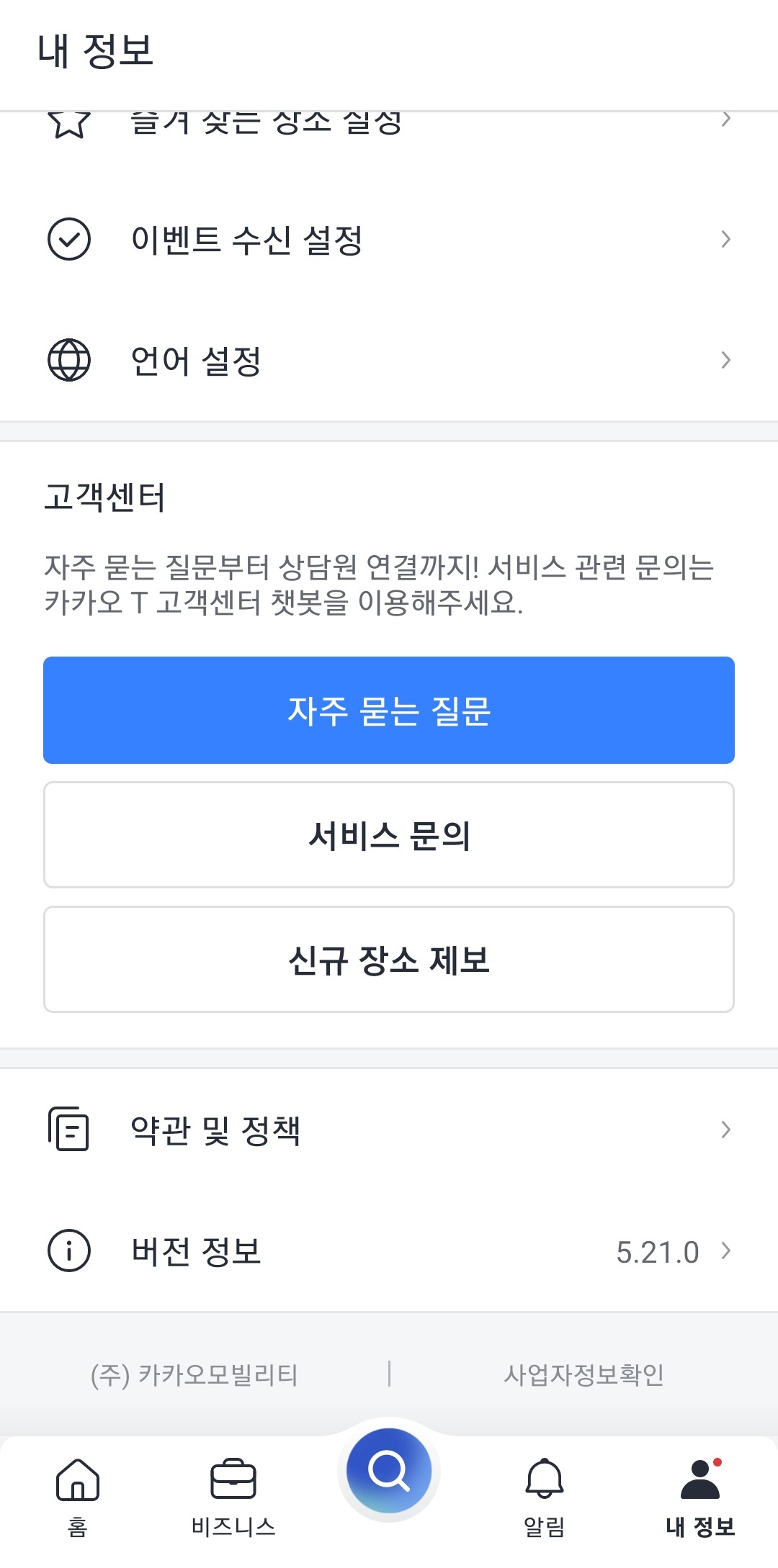Screen dimensions: 778x1568
Task: Open the 사업자정보확인 link
Action: click(x=586, y=1372)
